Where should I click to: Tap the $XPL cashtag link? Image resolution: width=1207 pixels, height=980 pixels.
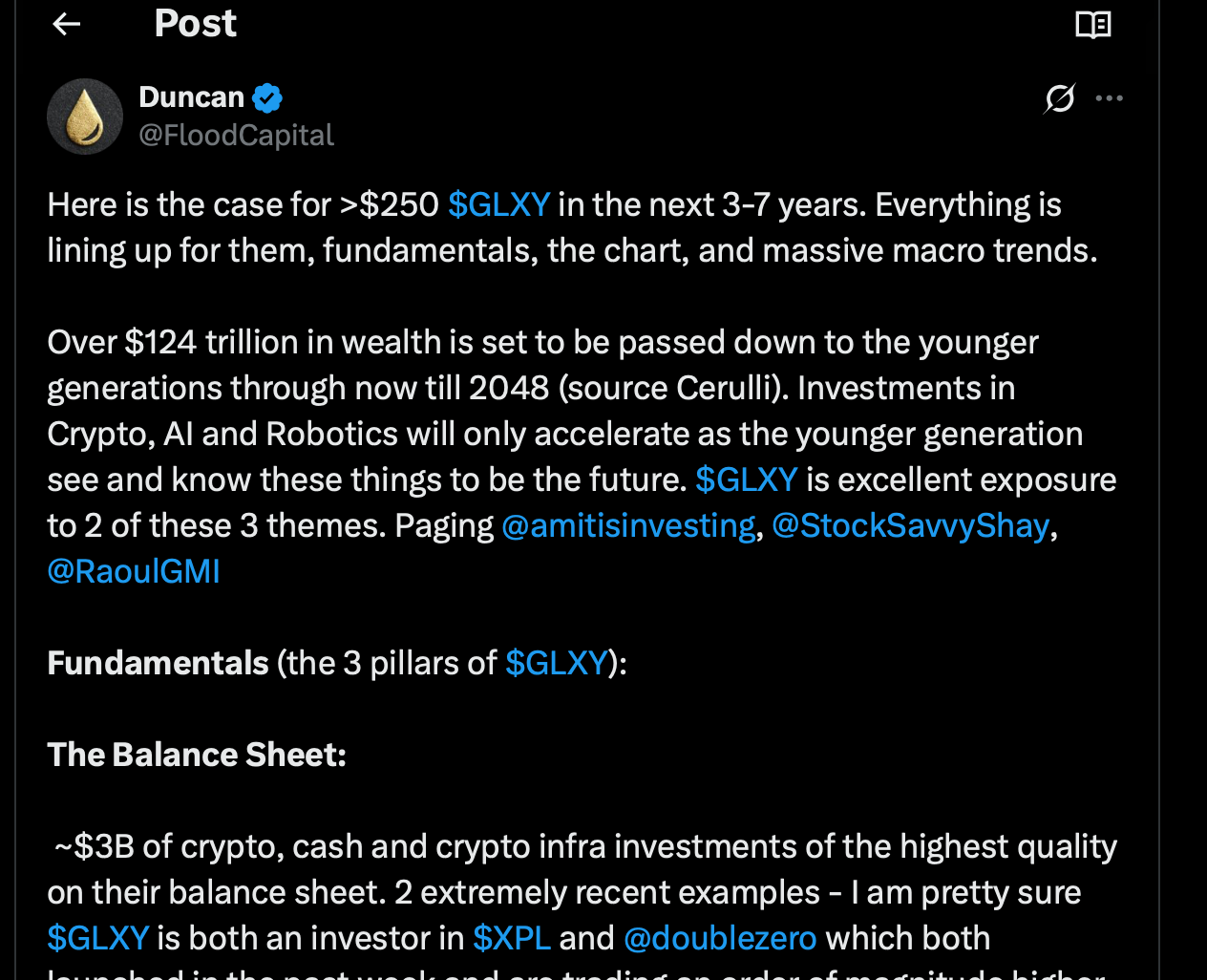[x=512, y=938]
